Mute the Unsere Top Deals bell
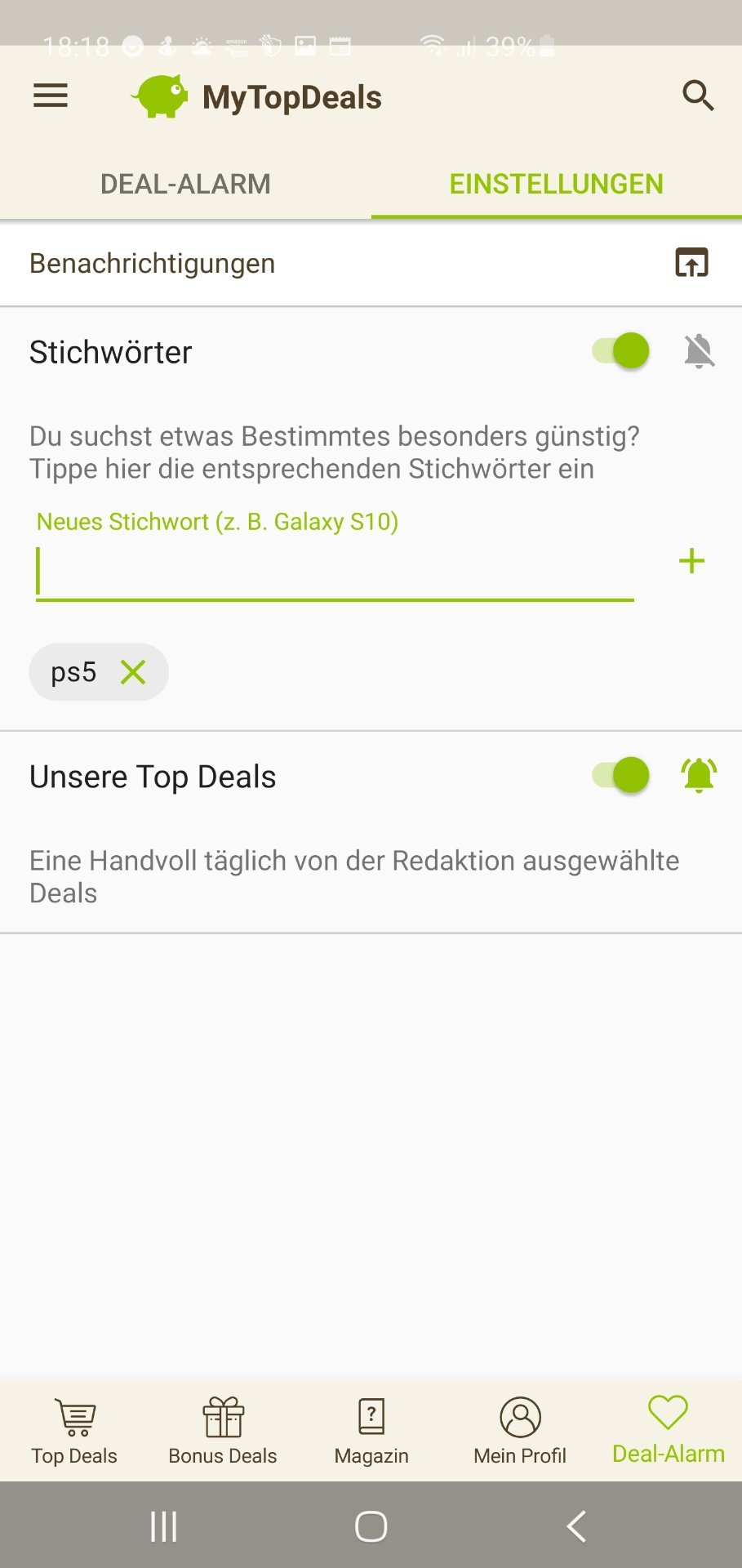742x1568 pixels. pyautogui.click(x=699, y=775)
